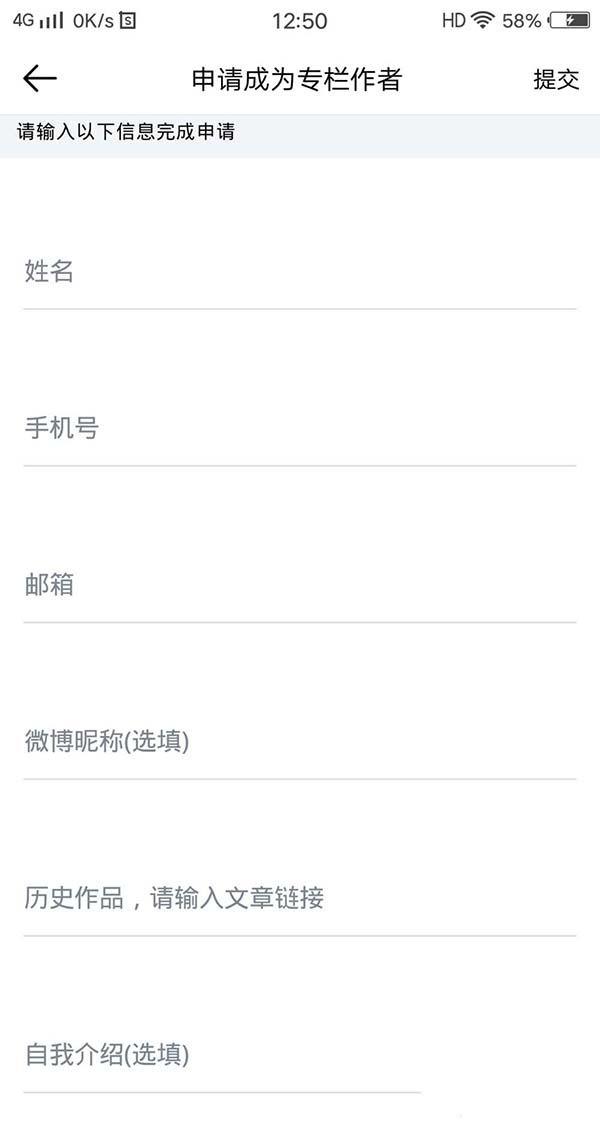The width and height of the screenshot is (600, 1130).
Task: Submit the application via 提交
Action: click(556, 80)
